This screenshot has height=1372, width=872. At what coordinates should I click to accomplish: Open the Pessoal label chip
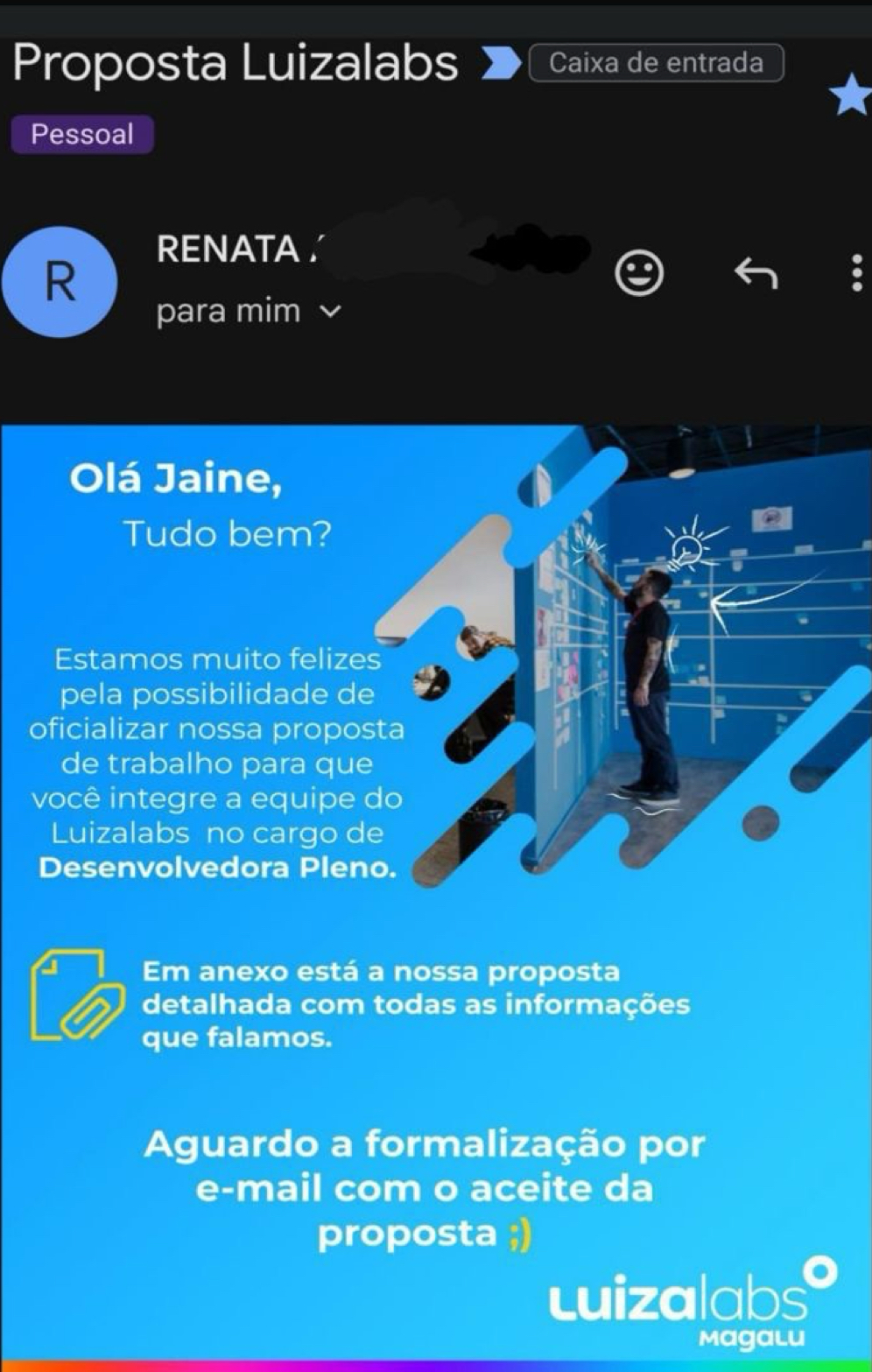pos(81,133)
